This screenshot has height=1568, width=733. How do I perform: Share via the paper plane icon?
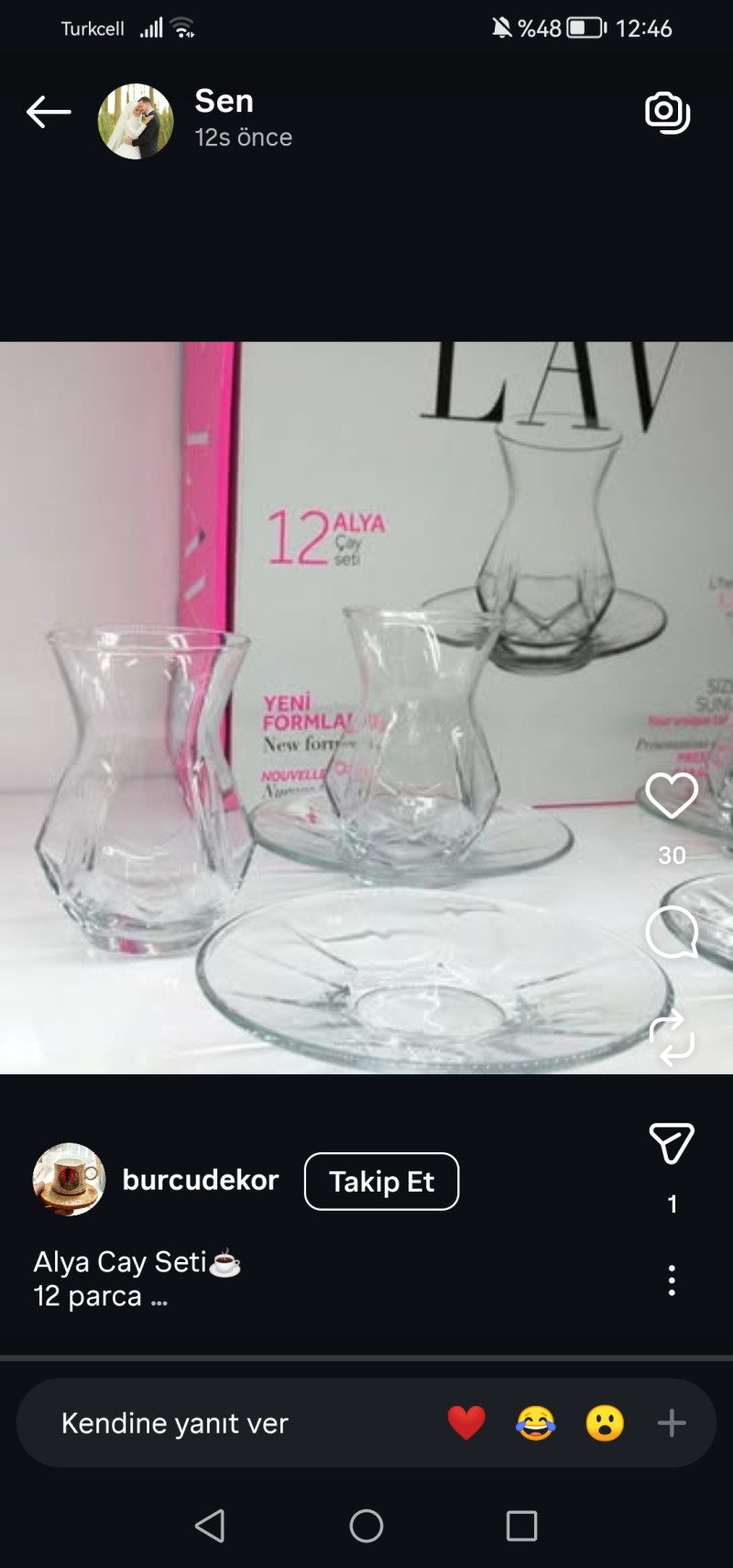point(672,1143)
